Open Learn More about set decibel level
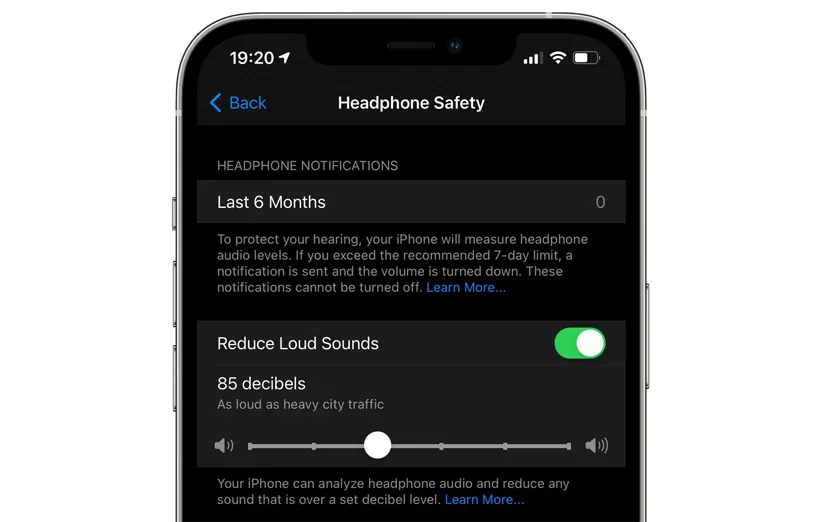822x522 pixels. pos(484,500)
